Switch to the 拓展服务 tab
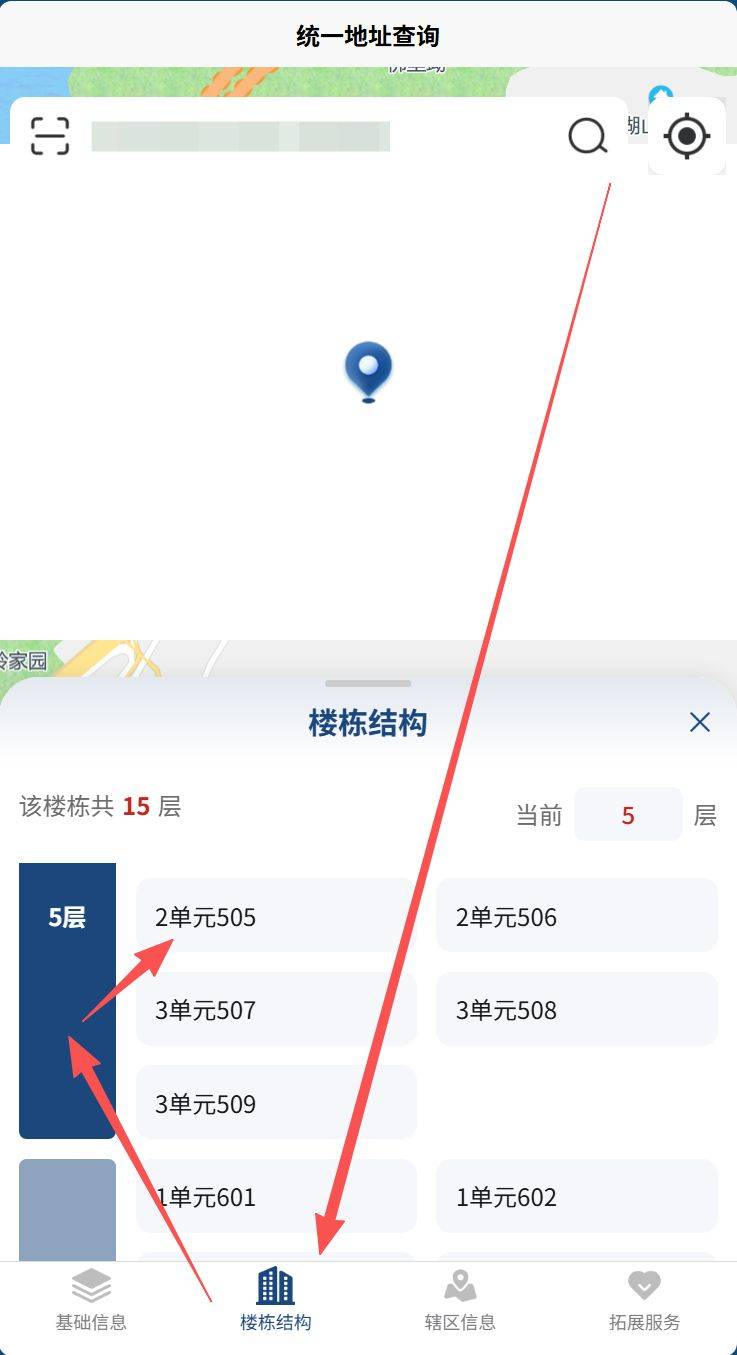The image size is (737, 1355). (x=644, y=1301)
